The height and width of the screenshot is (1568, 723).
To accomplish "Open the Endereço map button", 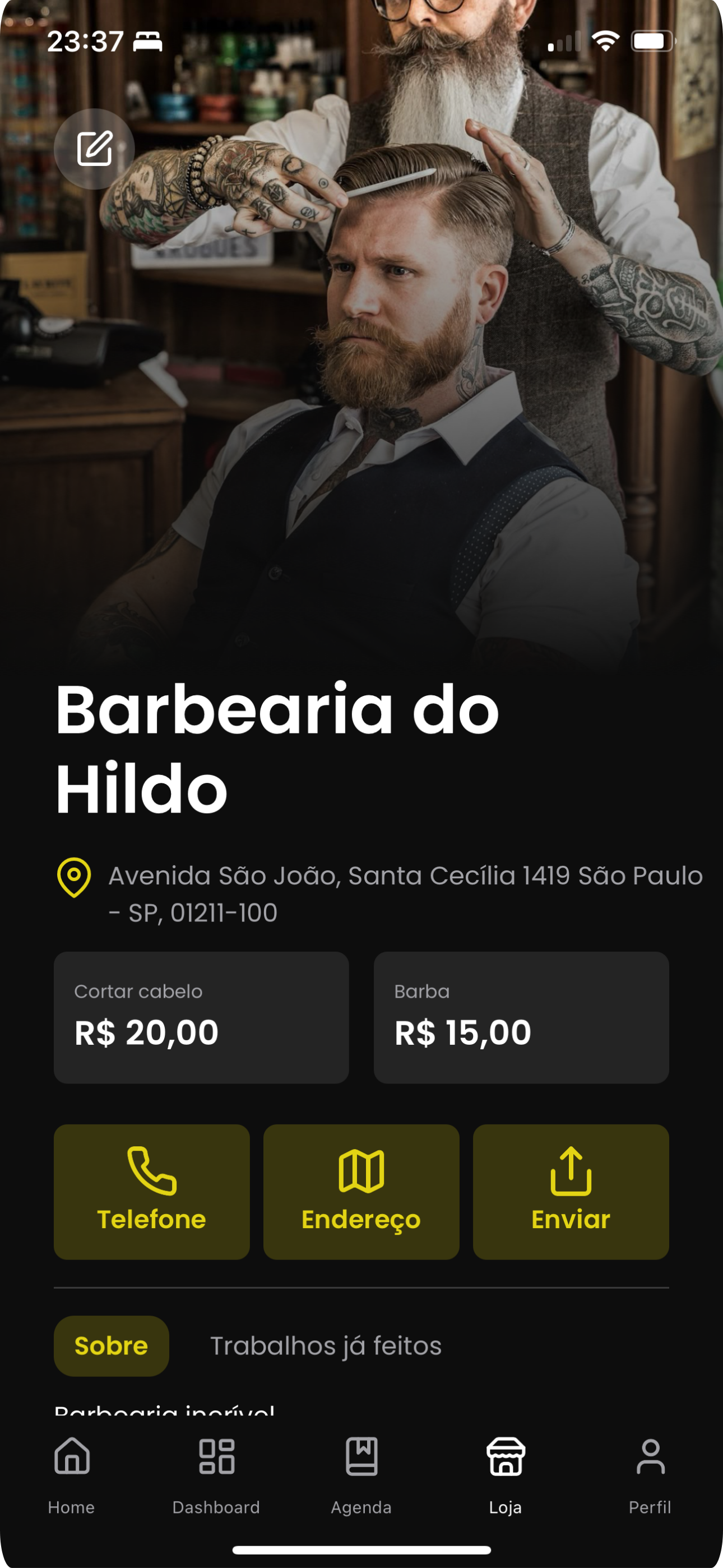I will tap(361, 1191).
